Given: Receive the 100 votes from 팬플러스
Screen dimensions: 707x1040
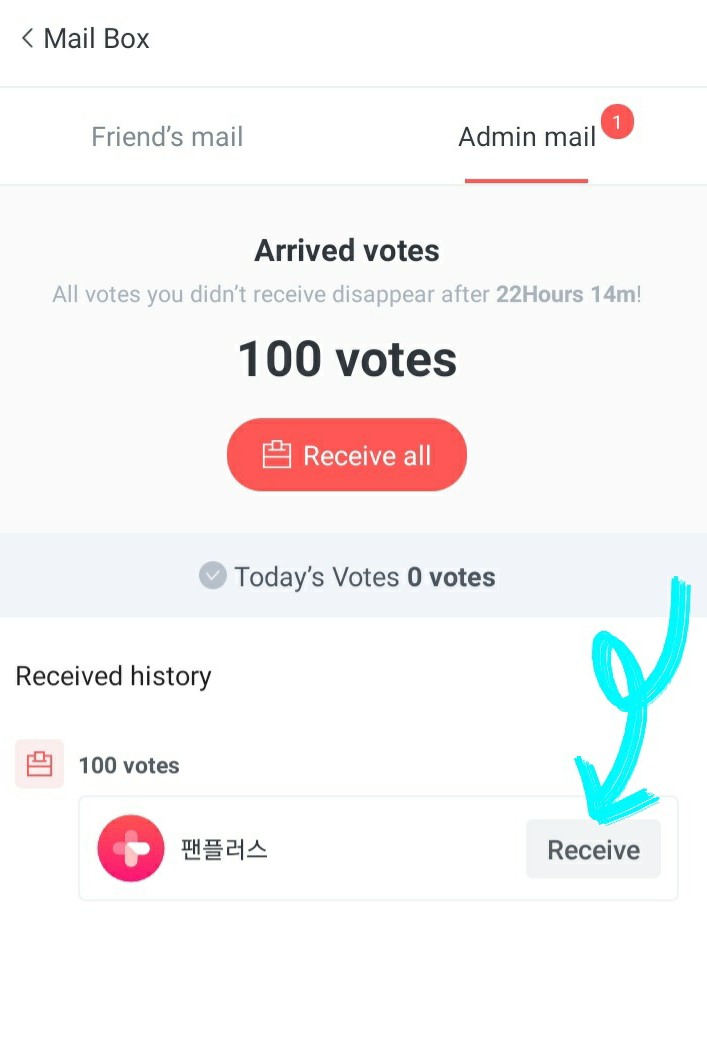Looking at the screenshot, I should [x=593, y=850].
